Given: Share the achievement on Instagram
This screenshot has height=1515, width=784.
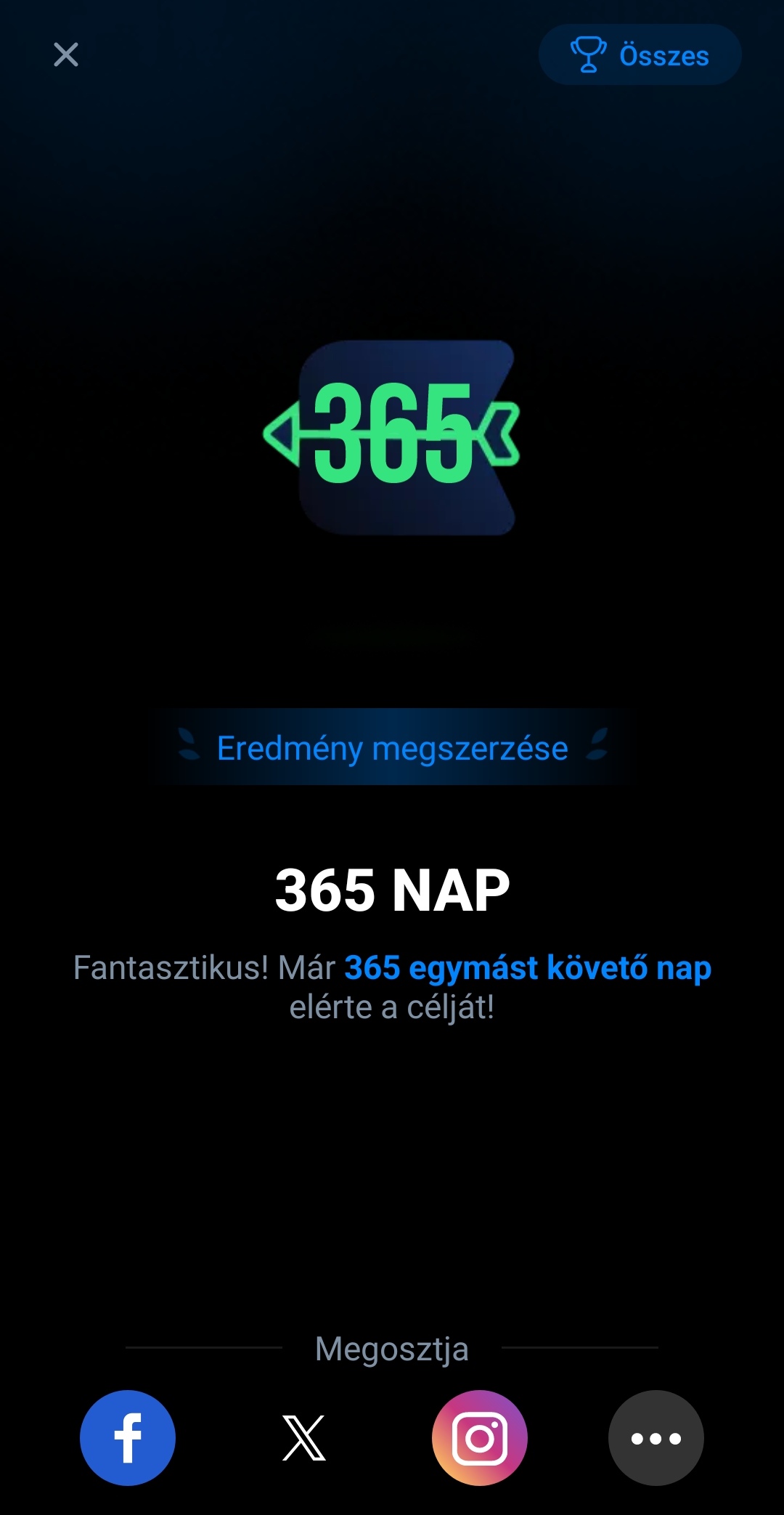Looking at the screenshot, I should (480, 1437).
